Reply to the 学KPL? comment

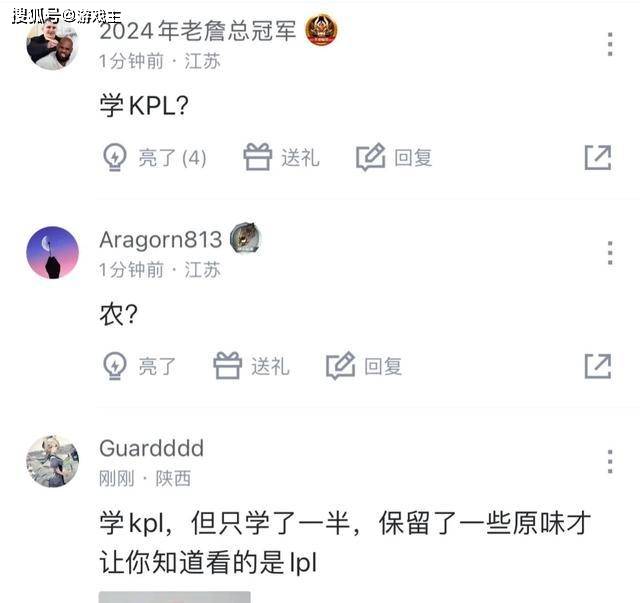click(x=394, y=157)
